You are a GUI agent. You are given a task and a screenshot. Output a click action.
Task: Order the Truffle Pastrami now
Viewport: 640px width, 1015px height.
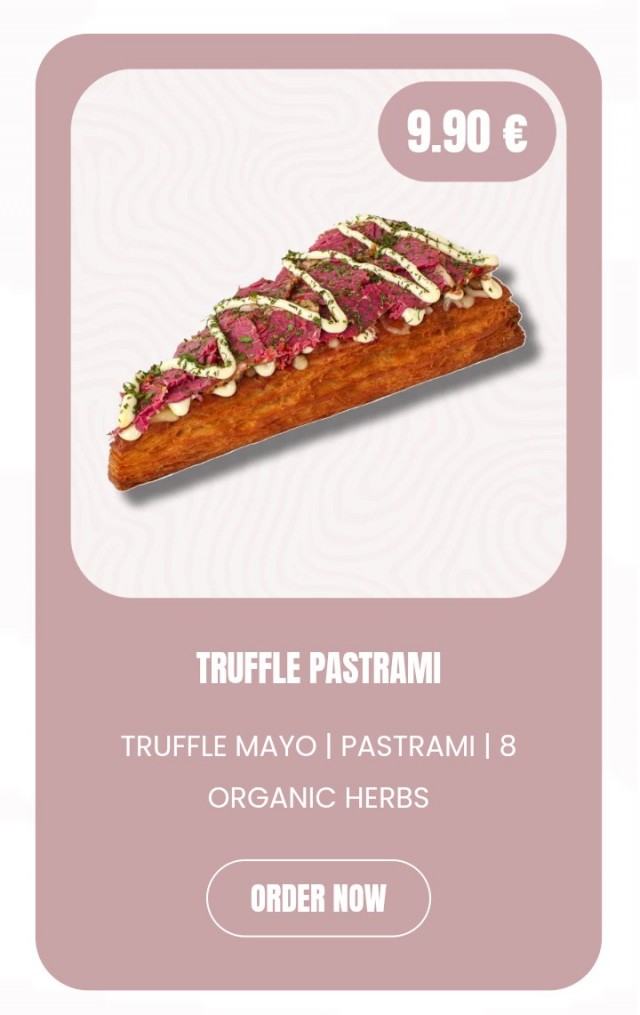(318, 897)
